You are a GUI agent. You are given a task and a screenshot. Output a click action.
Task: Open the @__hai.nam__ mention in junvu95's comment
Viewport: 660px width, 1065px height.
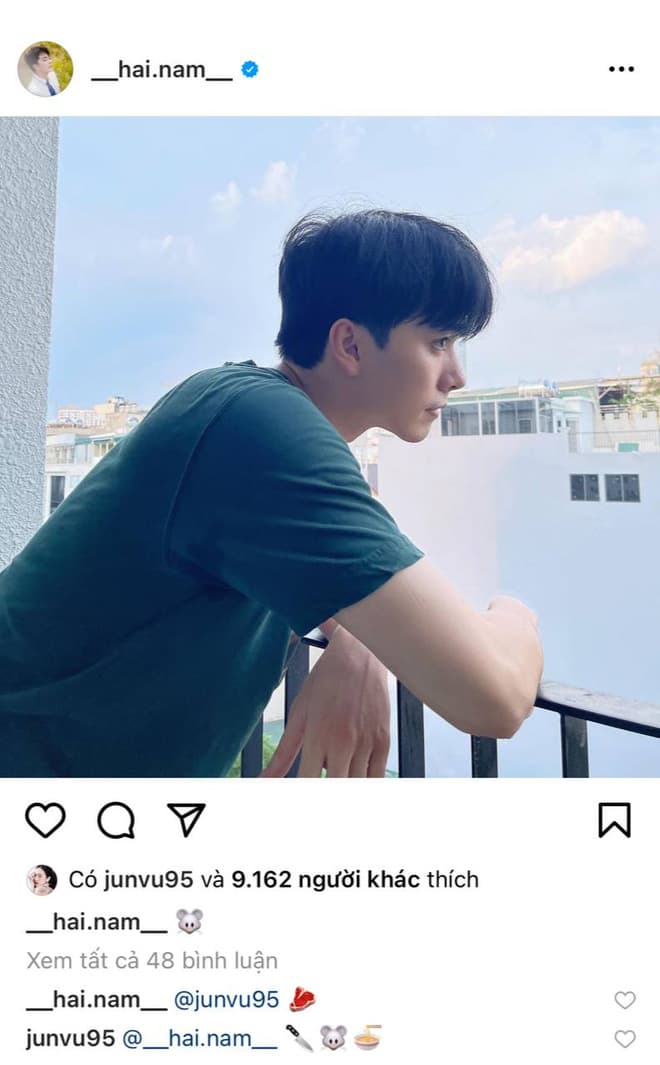[x=200, y=1039]
